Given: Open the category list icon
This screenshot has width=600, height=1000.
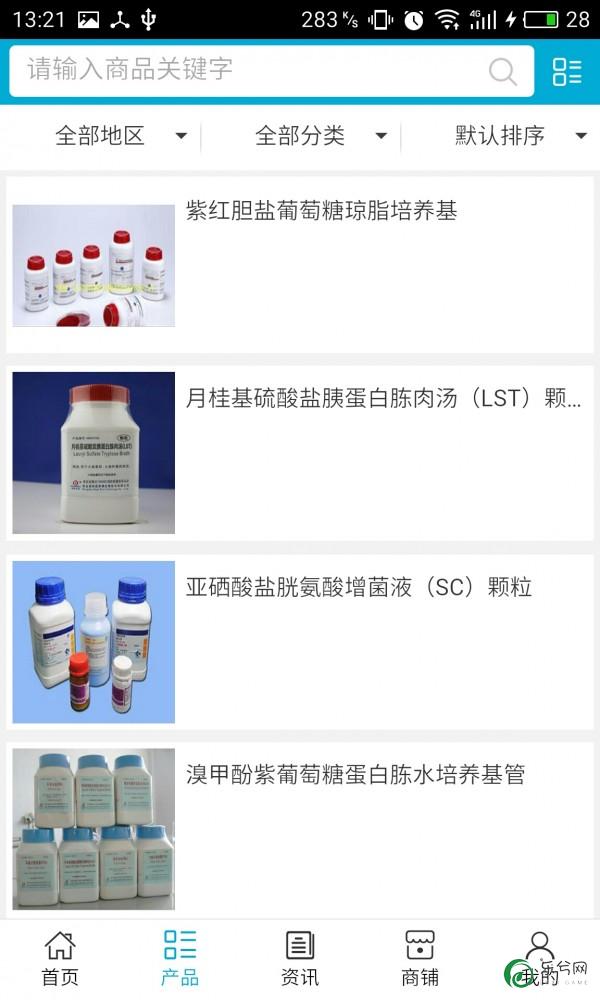Looking at the screenshot, I should coord(567,71).
